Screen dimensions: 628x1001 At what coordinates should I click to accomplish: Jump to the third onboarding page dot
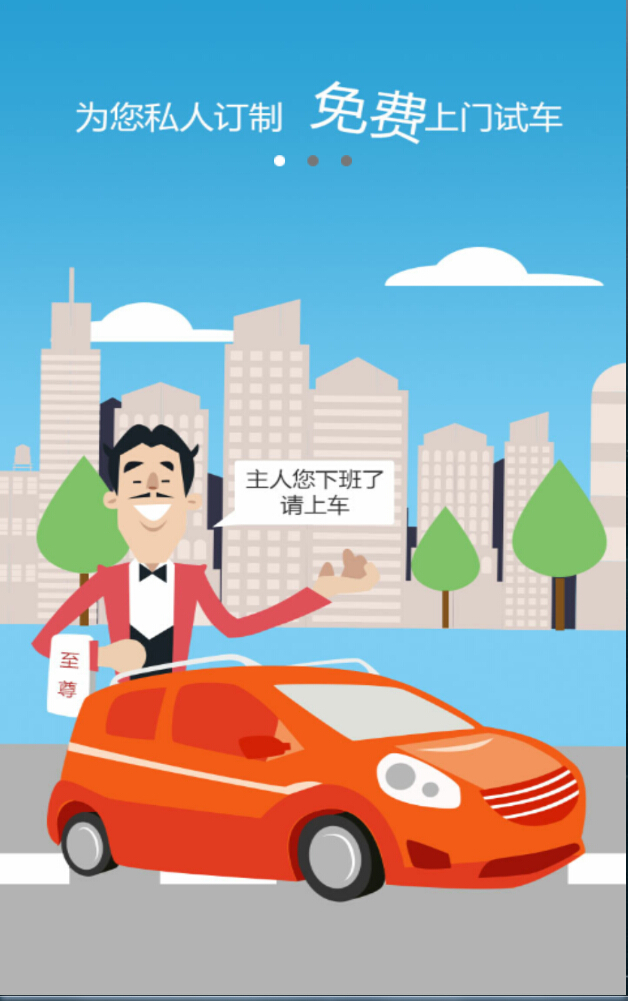[x=346, y=160]
